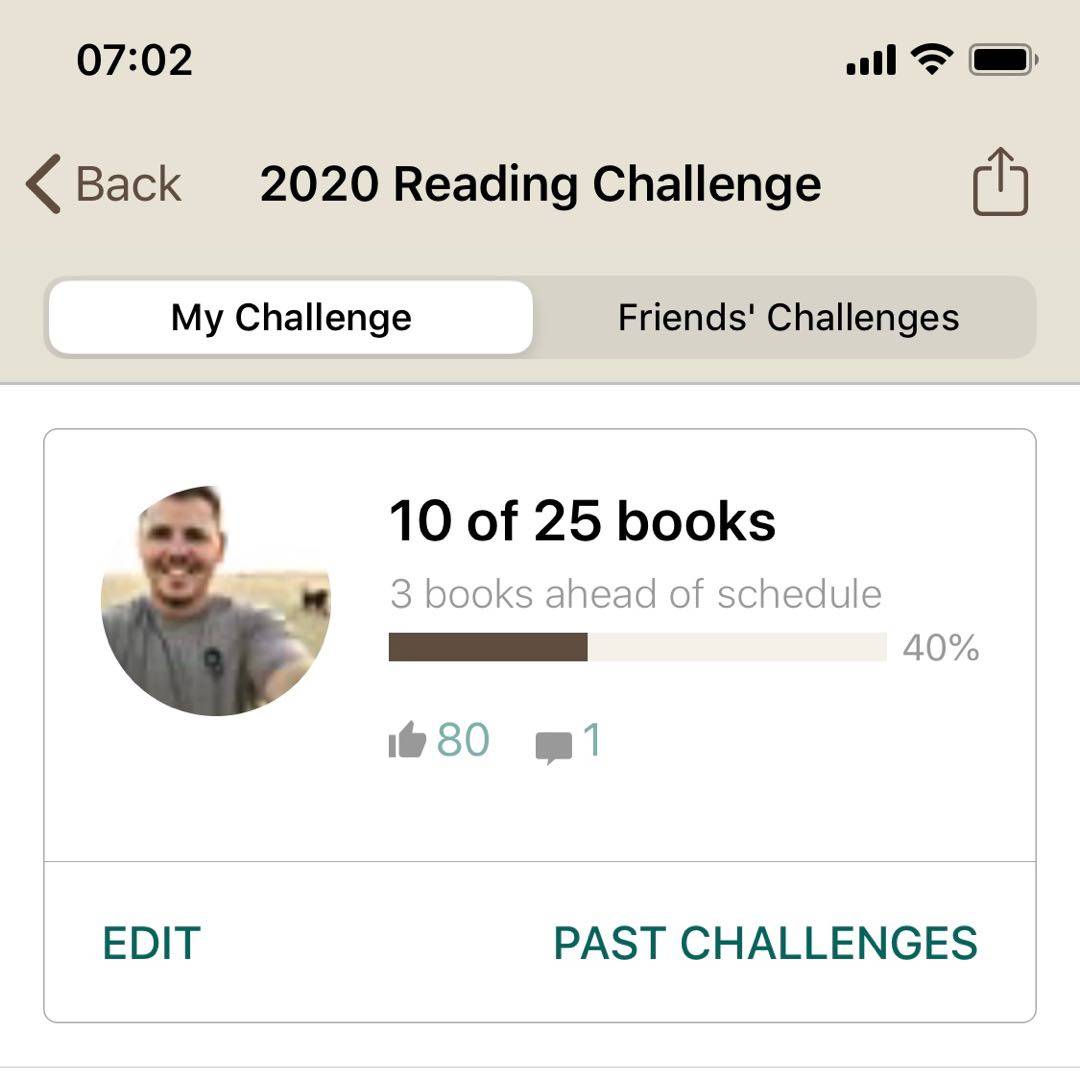Select the My Challenge tab

pyautogui.click(x=291, y=318)
